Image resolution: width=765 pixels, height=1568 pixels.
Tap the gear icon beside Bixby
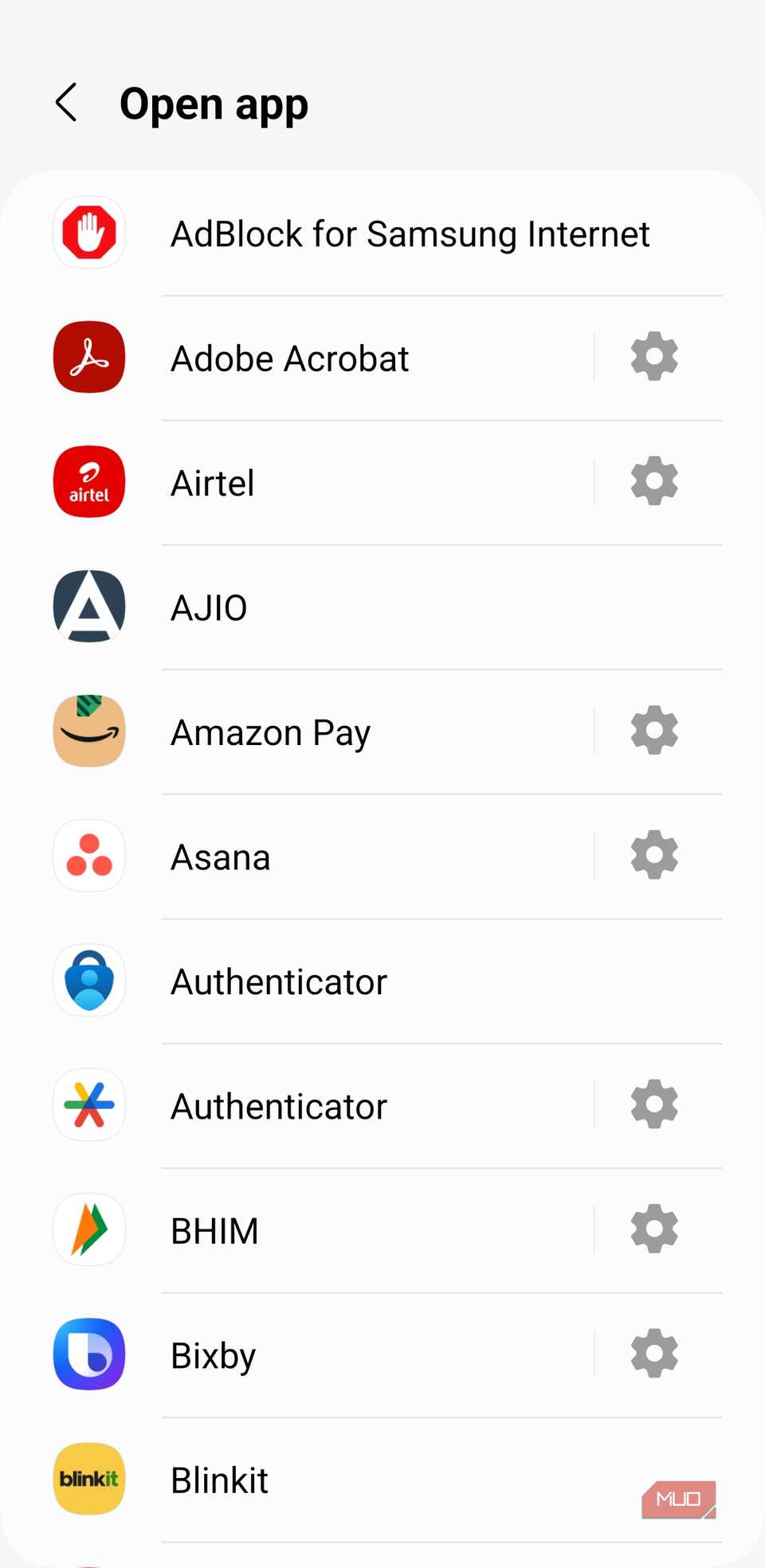click(x=654, y=1353)
